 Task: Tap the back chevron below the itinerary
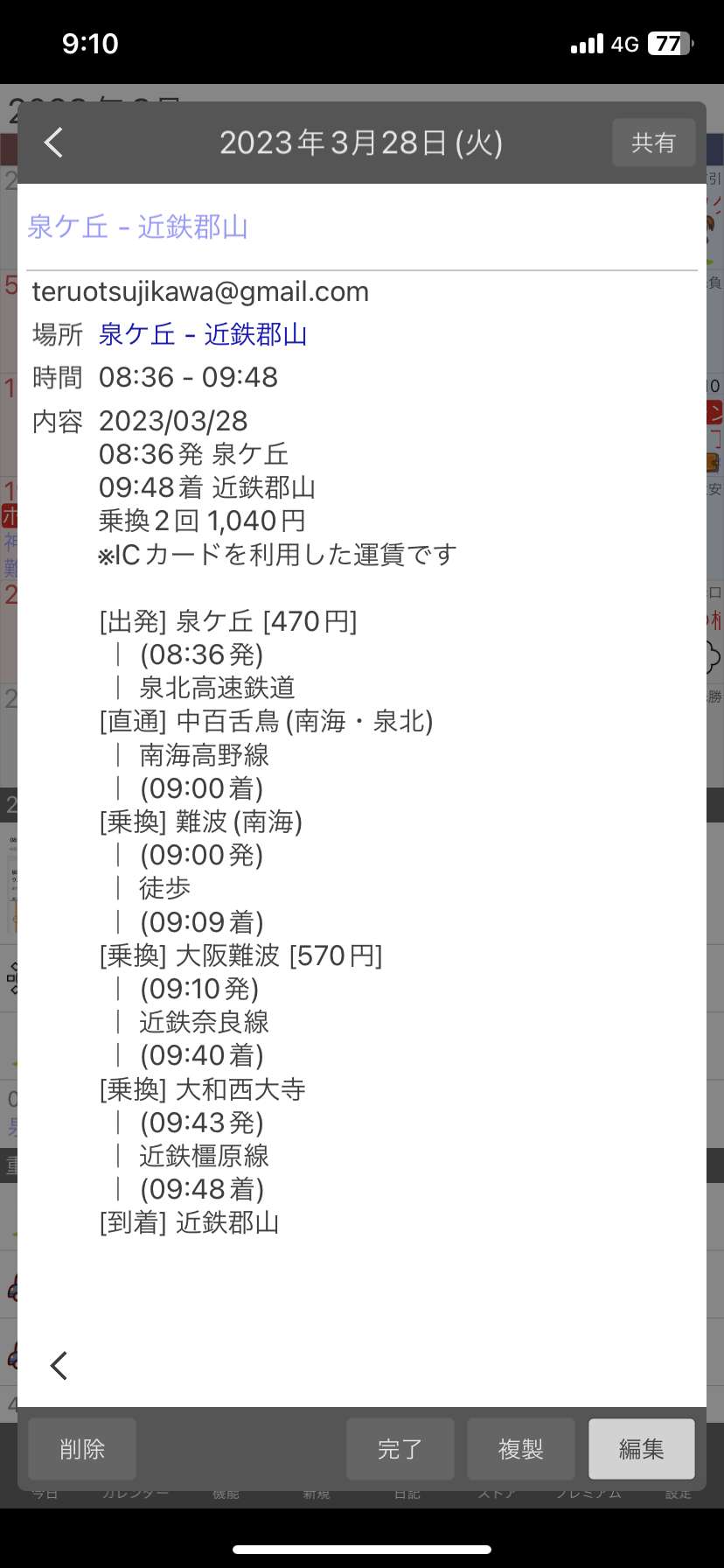point(59,1365)
